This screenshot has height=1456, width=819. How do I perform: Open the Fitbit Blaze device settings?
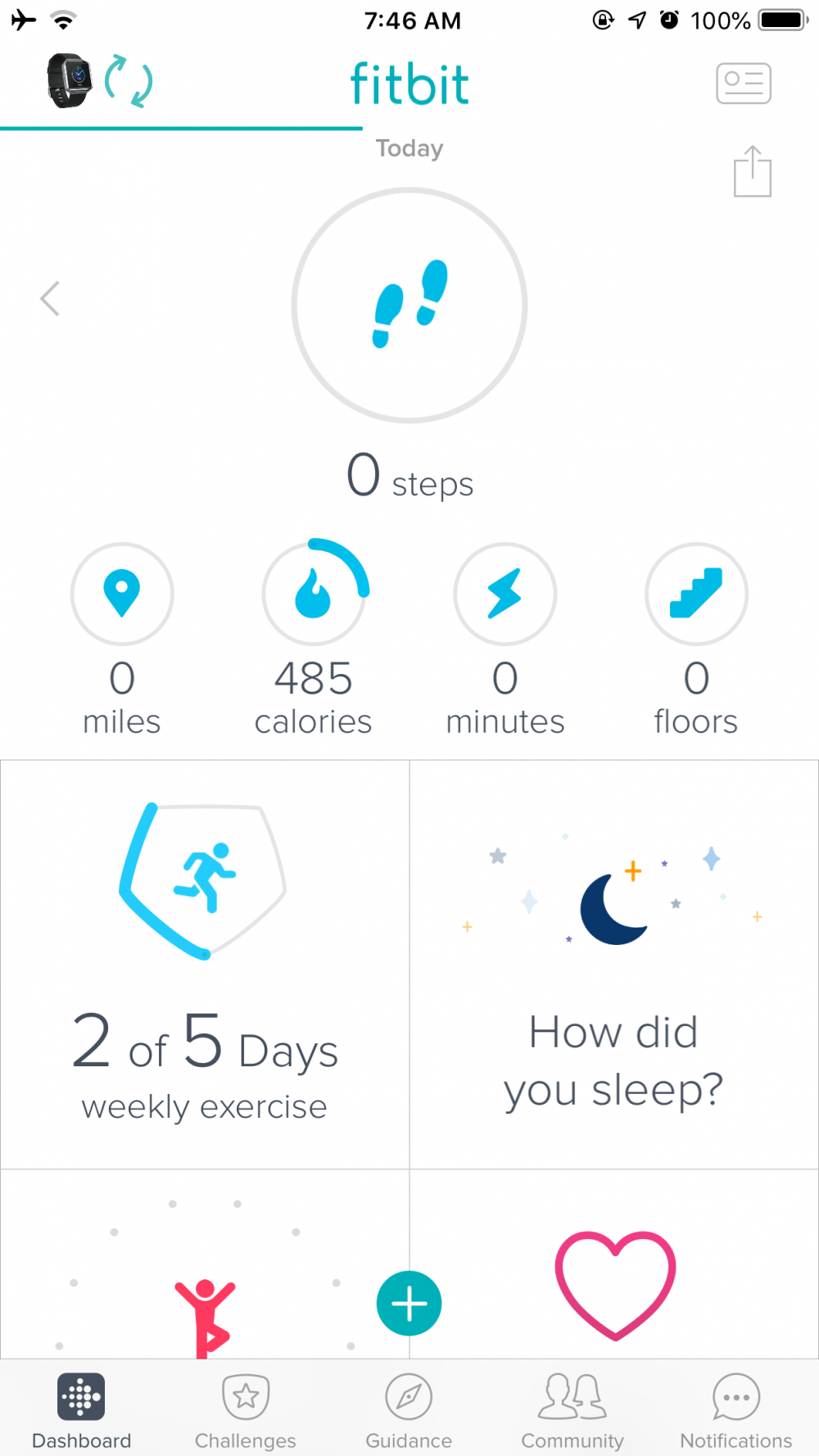coord(70,81)
